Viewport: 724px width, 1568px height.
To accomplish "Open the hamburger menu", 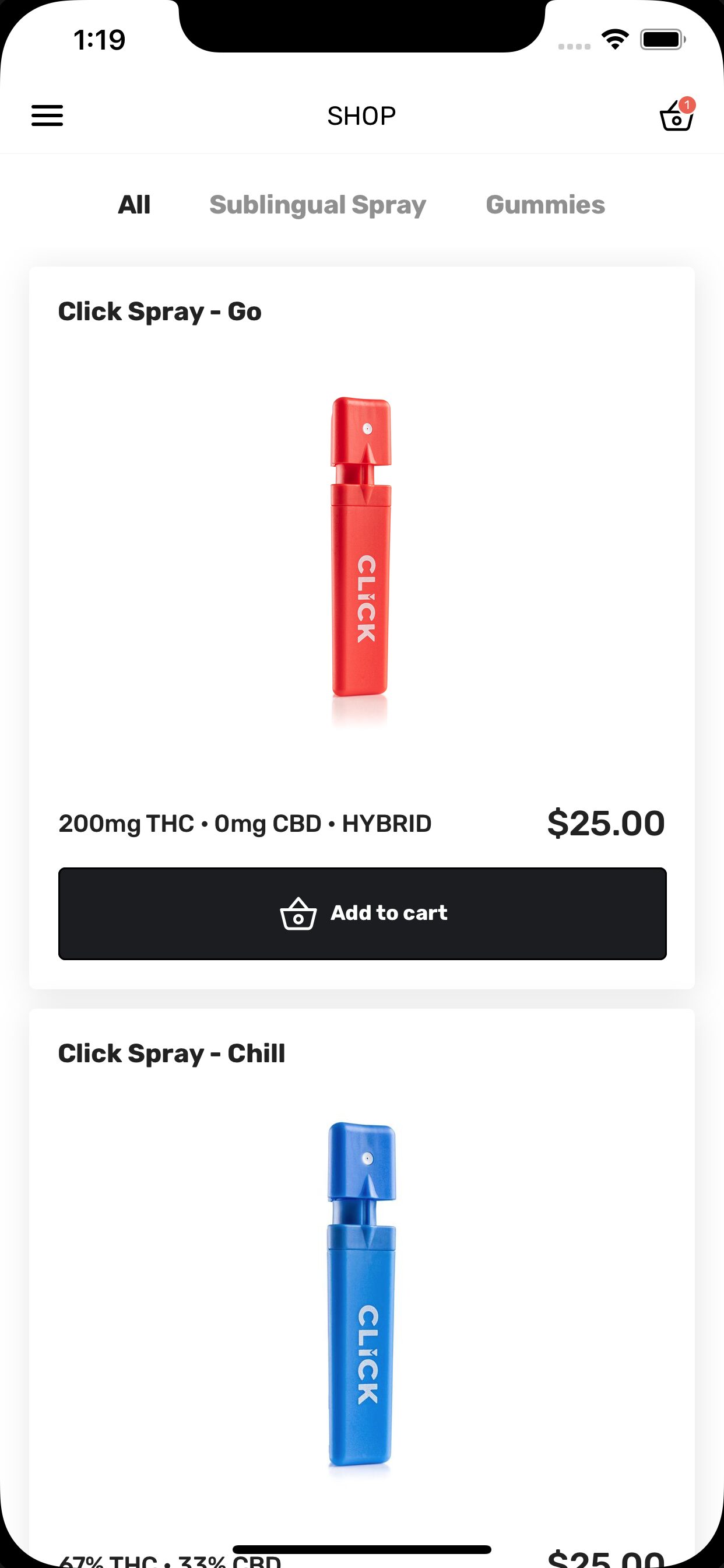I will coord(47,116).
